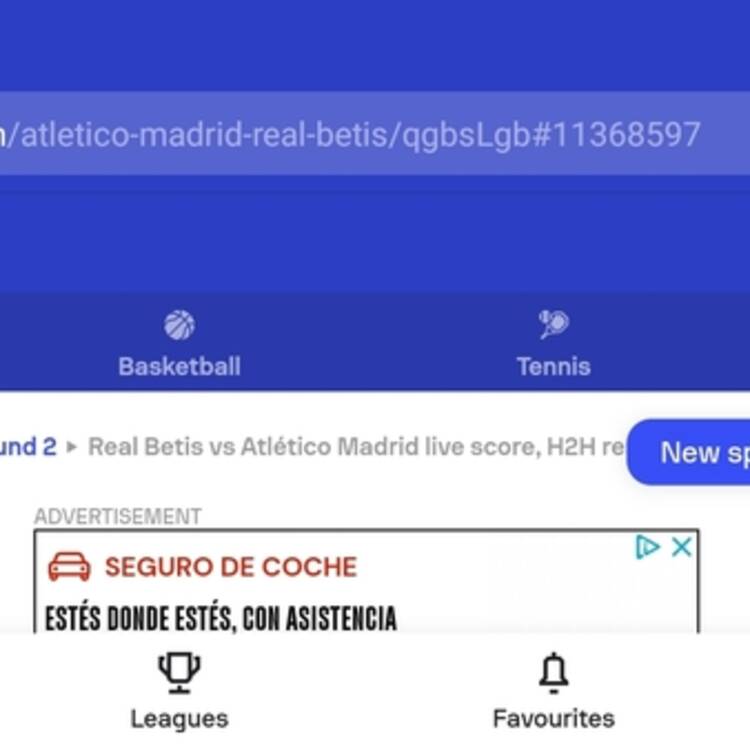This screenshot has height=750, width=750.
Task: Go to the Leagues tab
Action: (179, 690)
